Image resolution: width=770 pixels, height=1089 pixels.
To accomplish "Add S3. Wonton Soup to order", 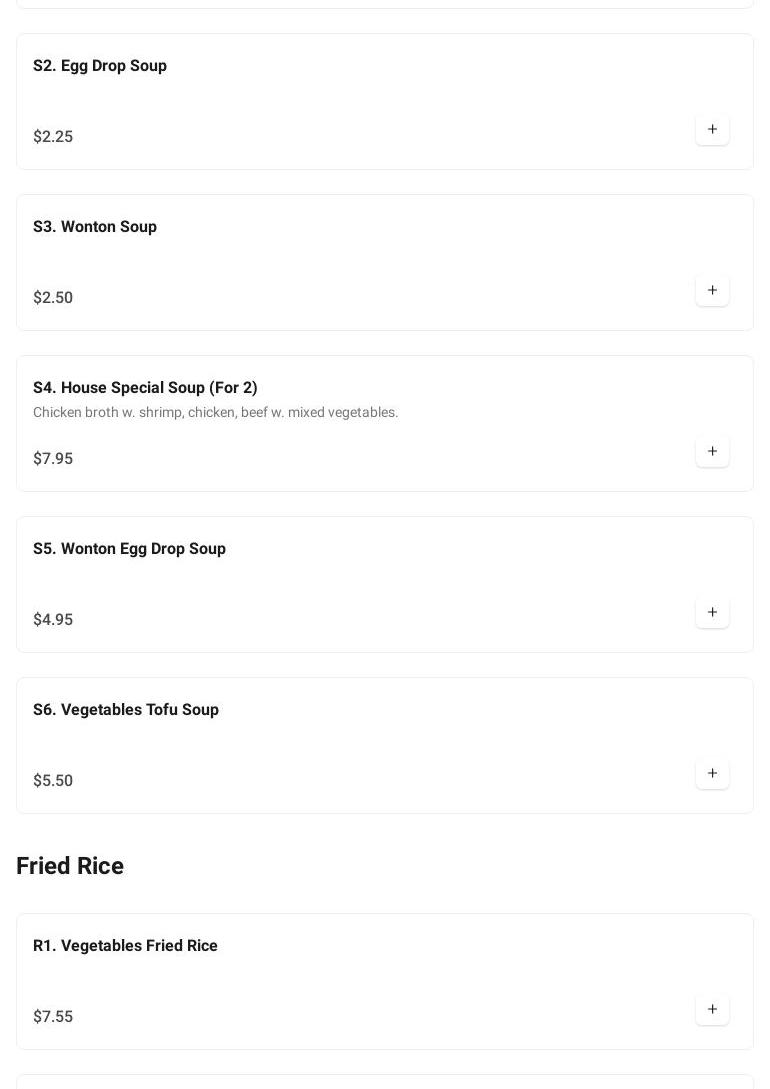I will (x=712, y=291).
